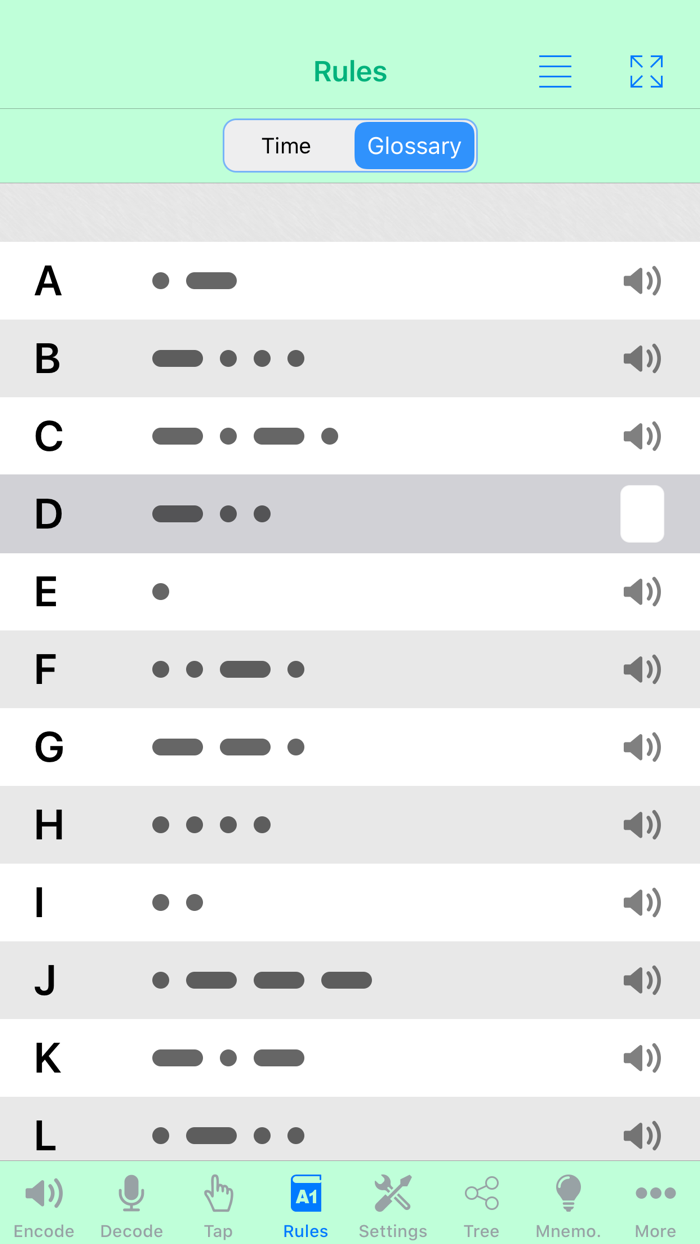Open the Settings tab

coord(393,1206)
